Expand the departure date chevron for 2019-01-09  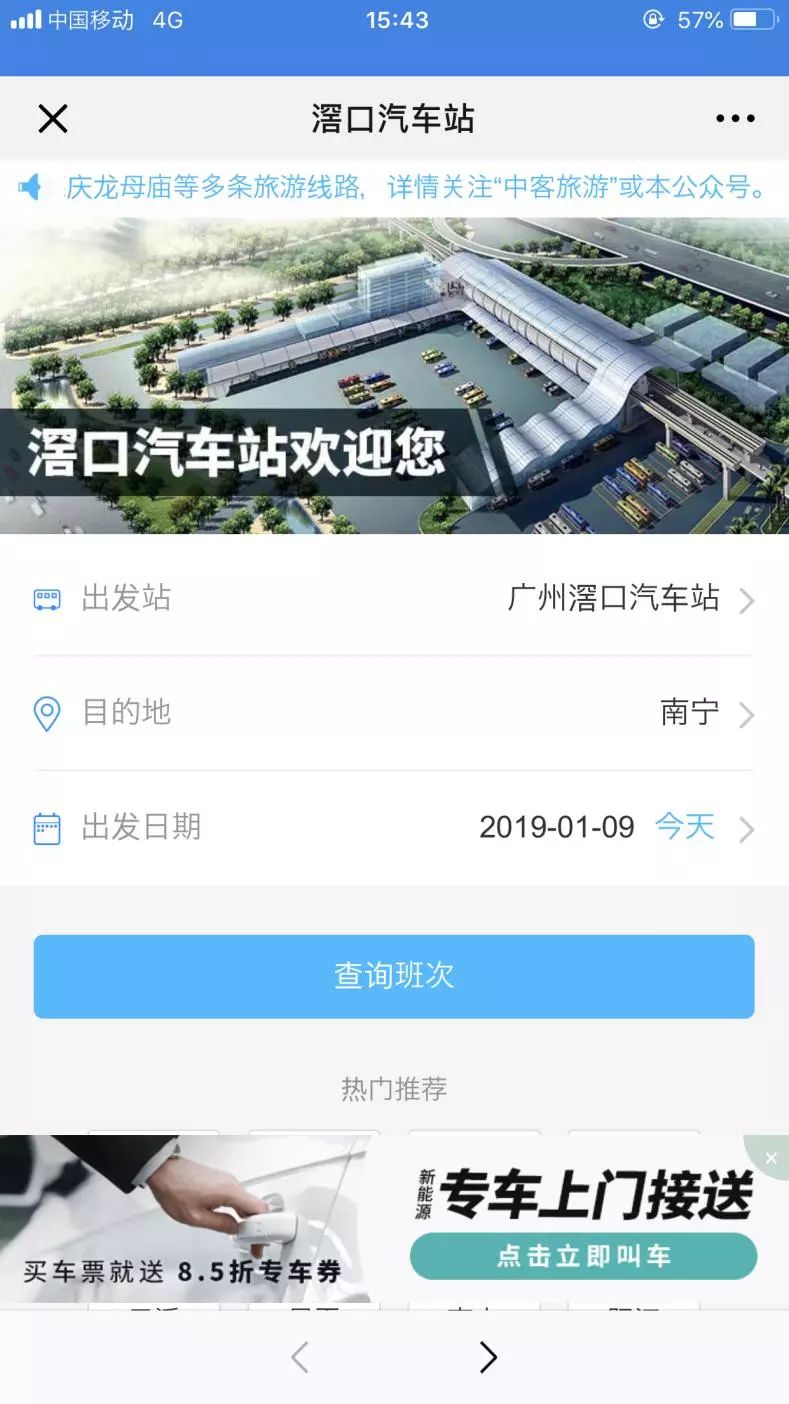(747, 827)
